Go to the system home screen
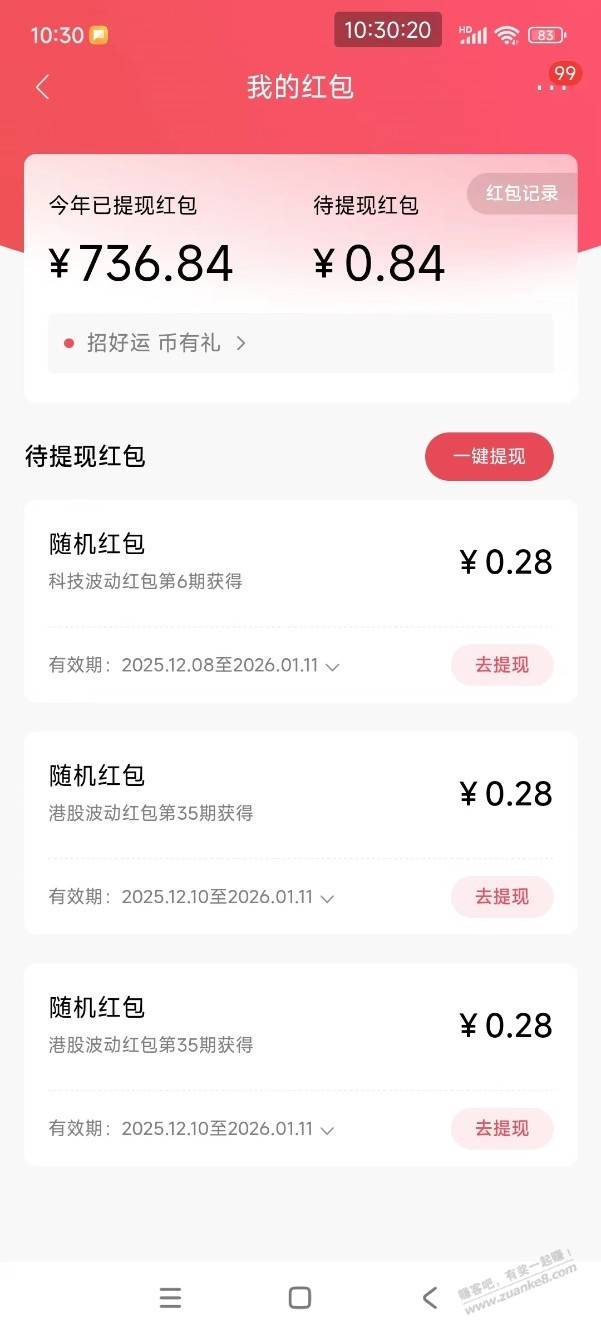Screen dimensions: 601x1334 (x=300, y=1297)
